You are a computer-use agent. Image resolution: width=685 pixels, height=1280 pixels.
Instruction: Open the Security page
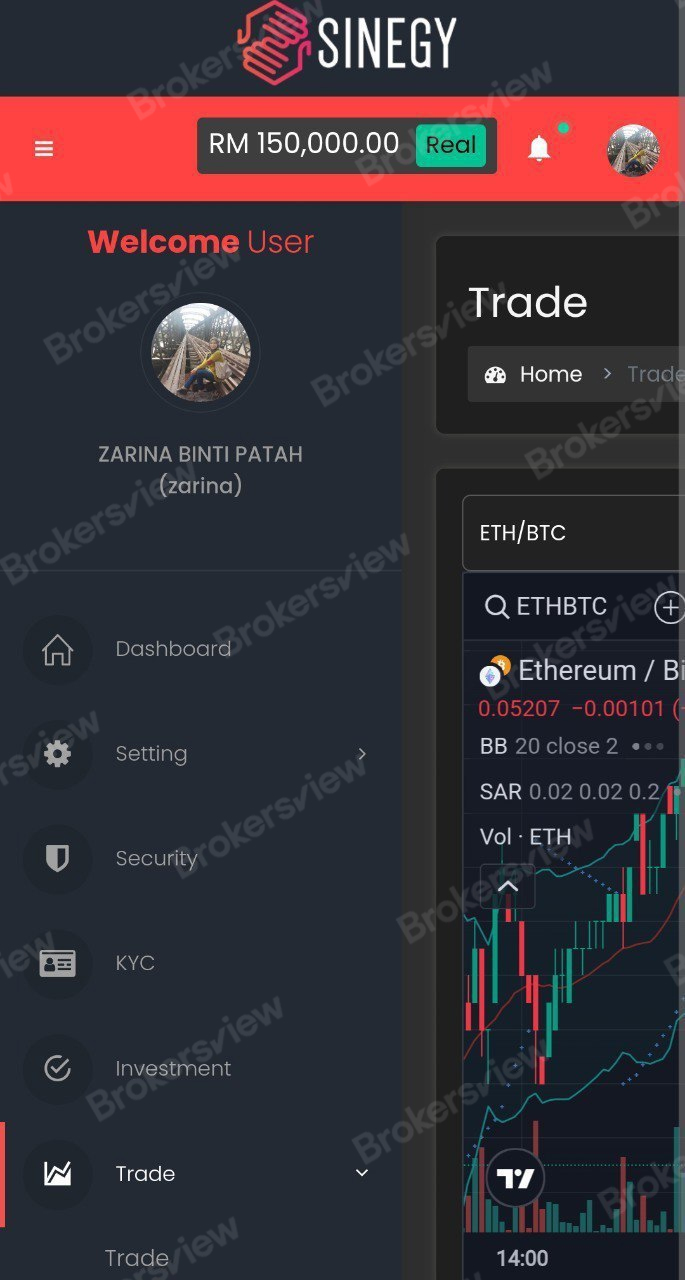155,859
